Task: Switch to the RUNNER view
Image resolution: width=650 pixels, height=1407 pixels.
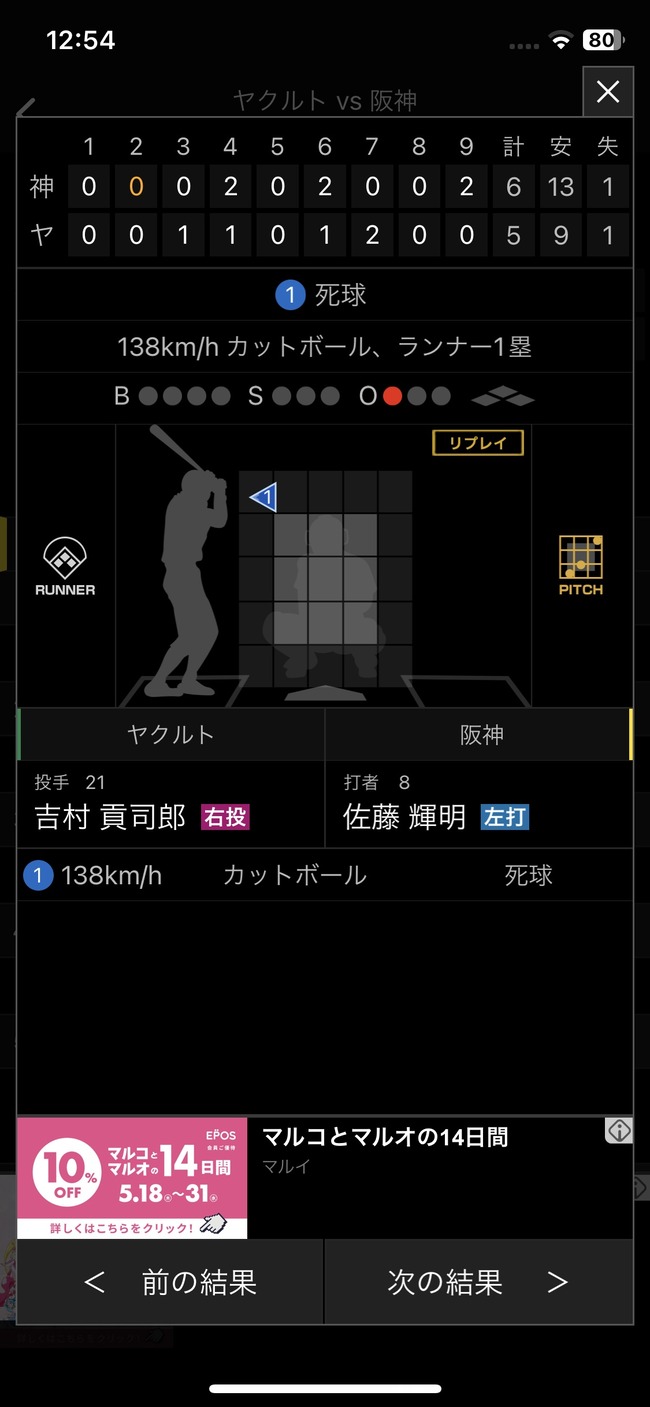Action: coord(65,566)
